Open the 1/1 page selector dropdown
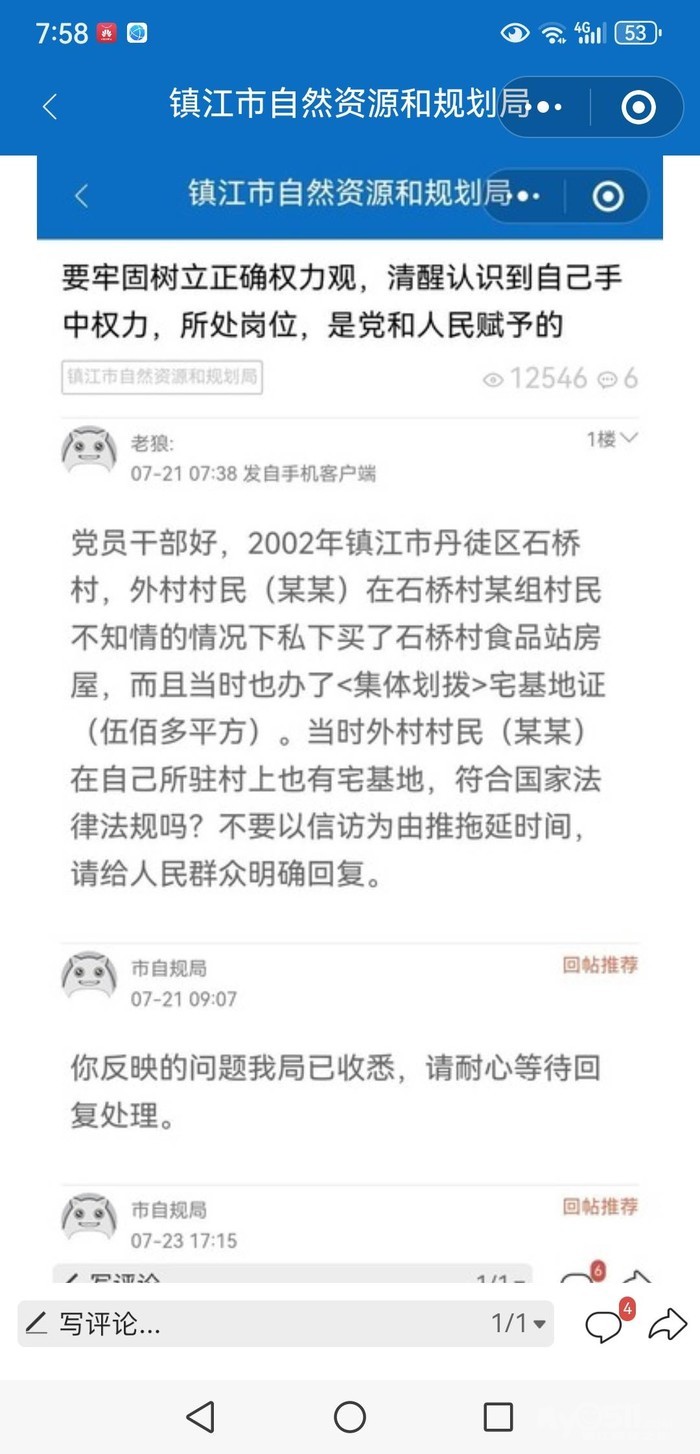 [x=519, y=1324]
